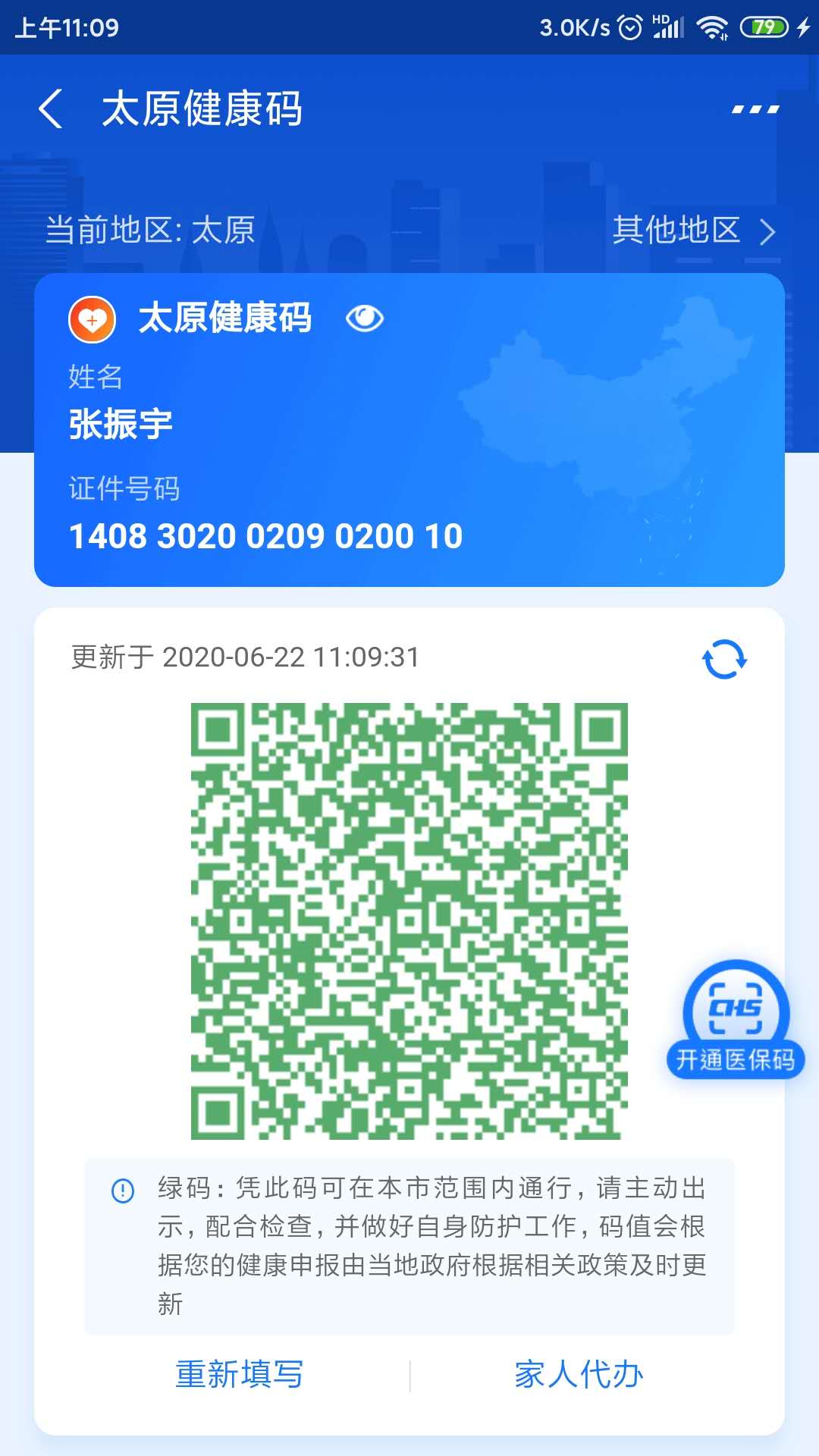Tap 开通医保码 floating button

coord(735,1019)
